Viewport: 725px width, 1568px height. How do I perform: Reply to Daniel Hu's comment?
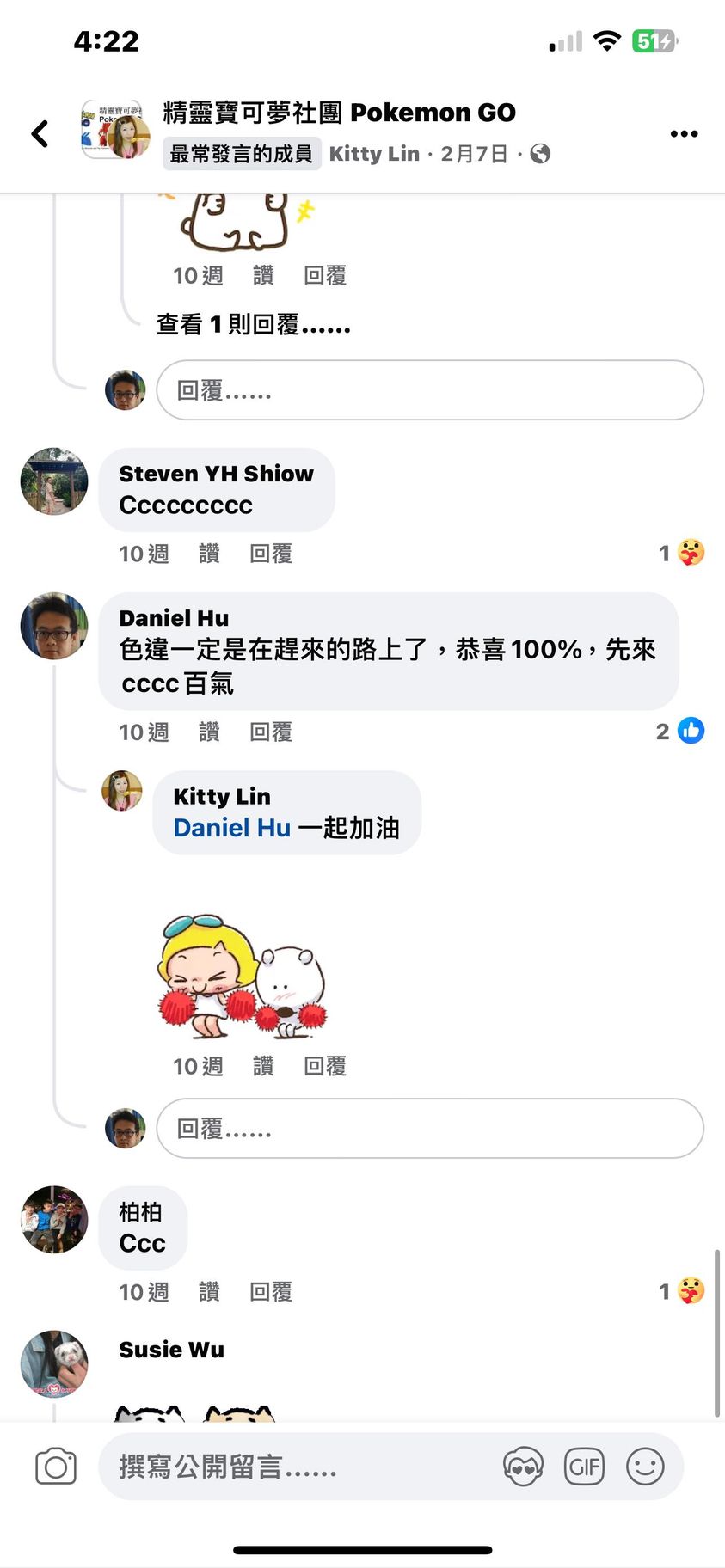point(271,732)
